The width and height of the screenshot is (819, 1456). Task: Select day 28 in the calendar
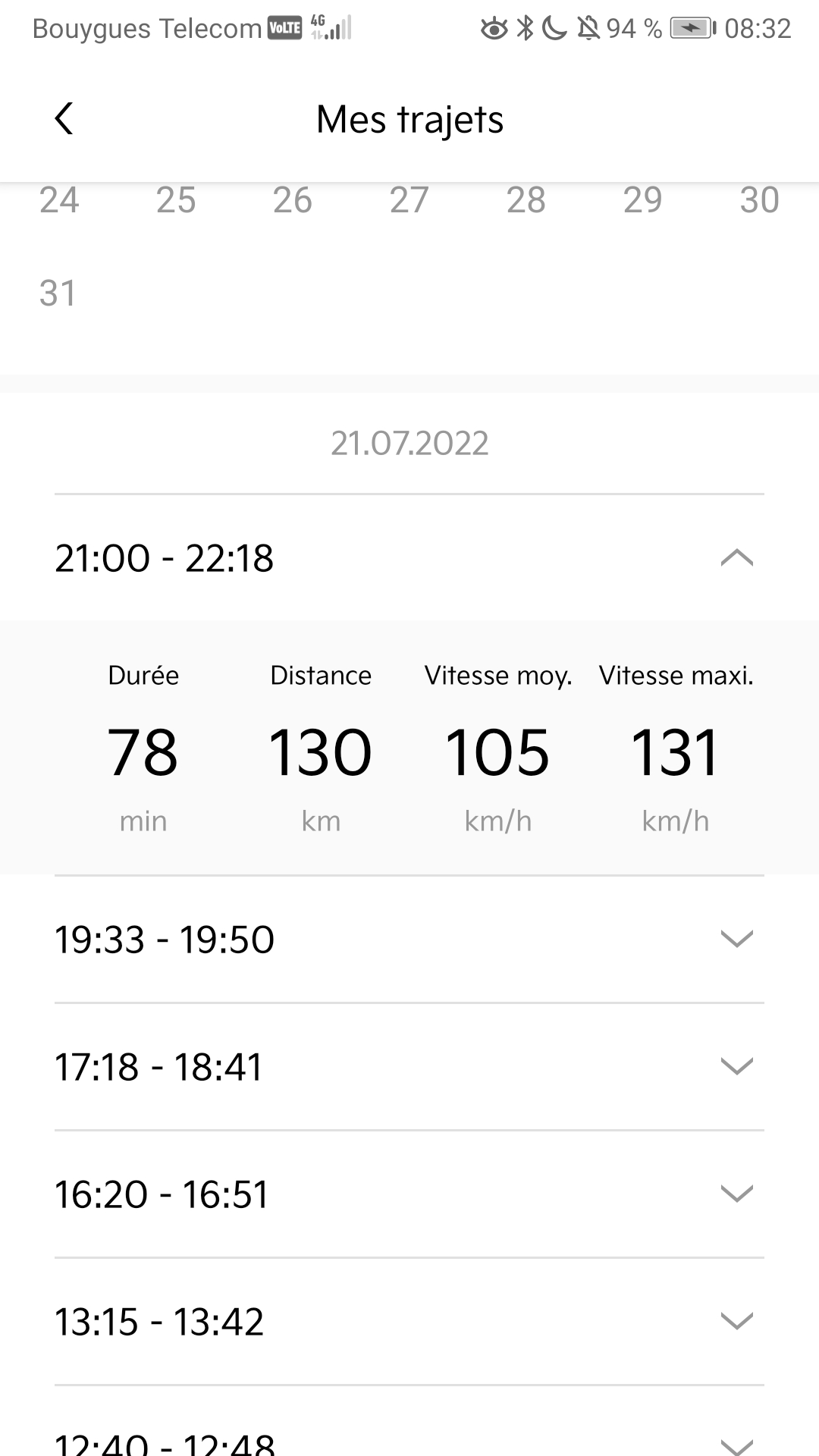click(x=526, y=200)
